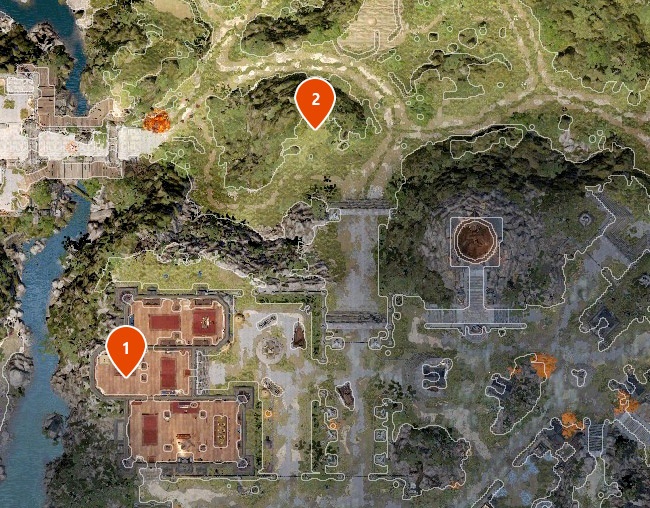This screenshot has width=650, height=508.
Task: Select map marker number 2
Action: point(315,101)
